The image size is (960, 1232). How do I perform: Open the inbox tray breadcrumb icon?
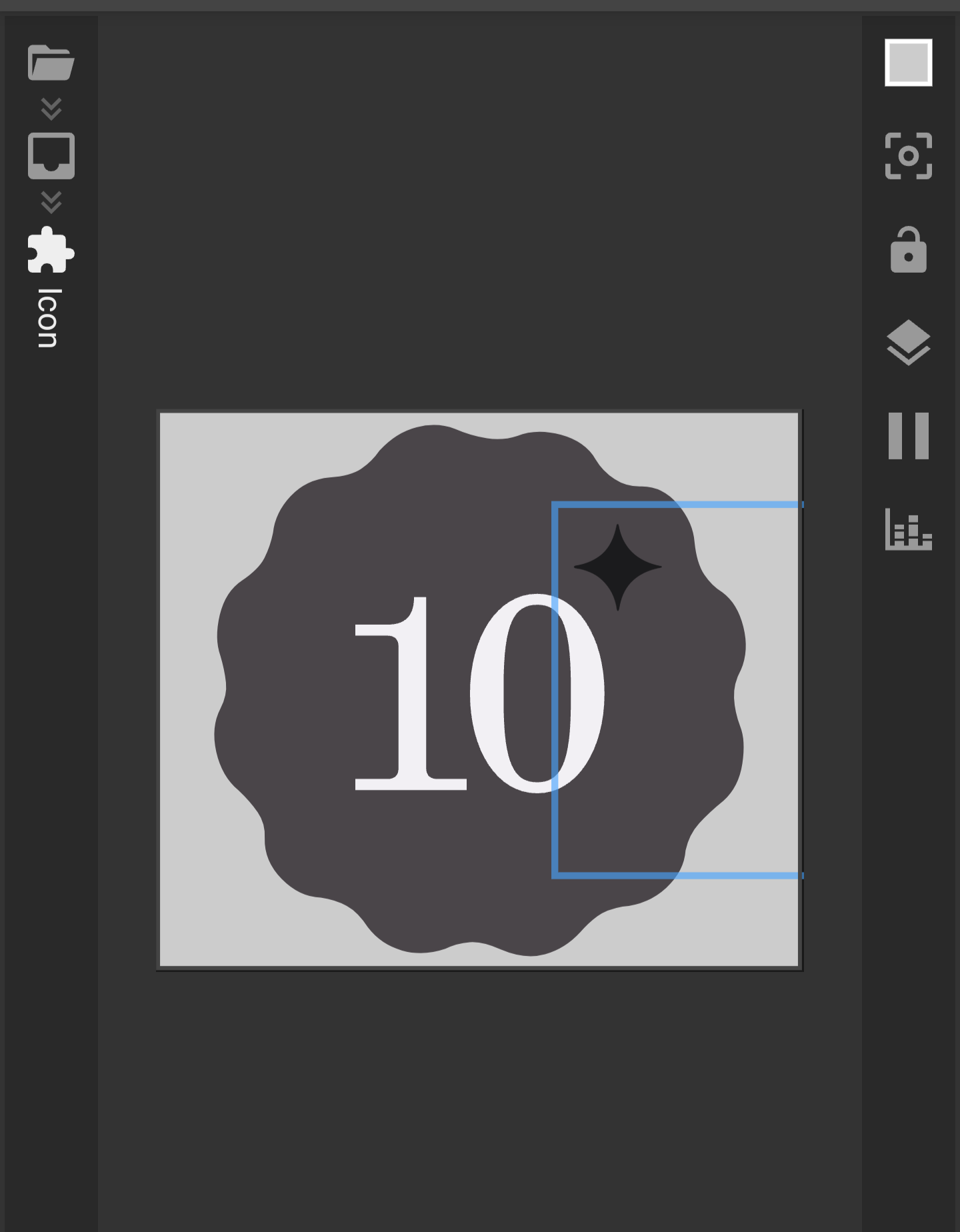click(51, 156)
